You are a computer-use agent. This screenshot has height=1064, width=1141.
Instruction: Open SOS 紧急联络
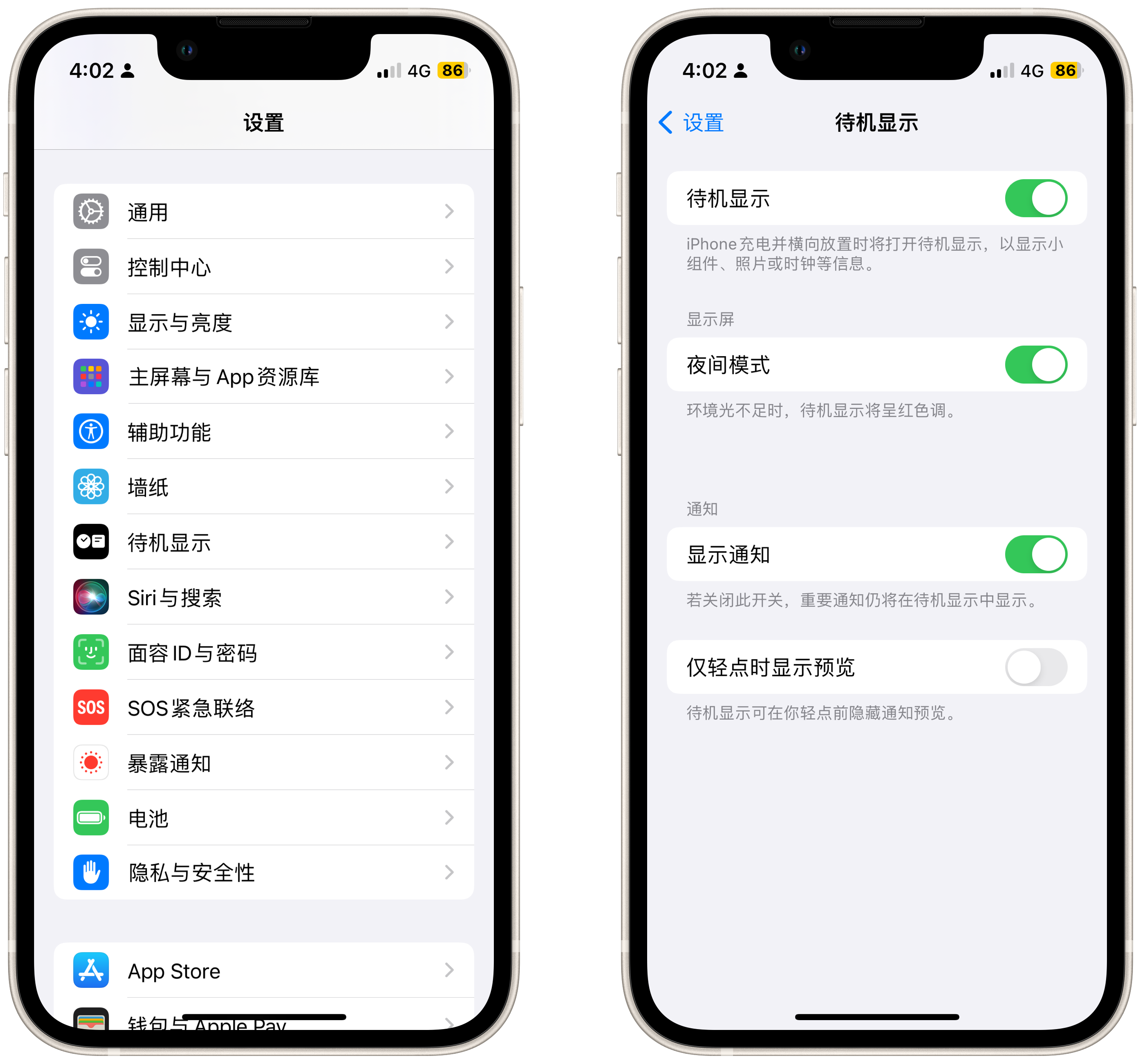(x=264, y=708)
